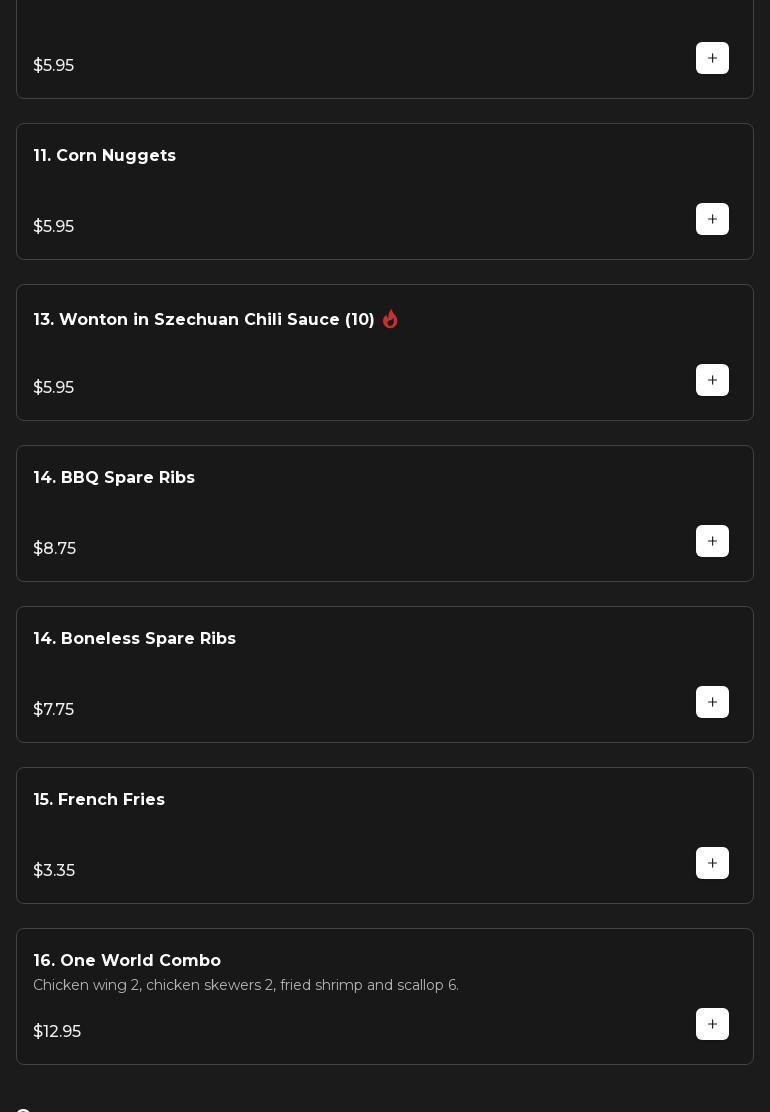Open the 15. French Fries item card
Viewport: 770px width, 1112px height.
point(99,800)
